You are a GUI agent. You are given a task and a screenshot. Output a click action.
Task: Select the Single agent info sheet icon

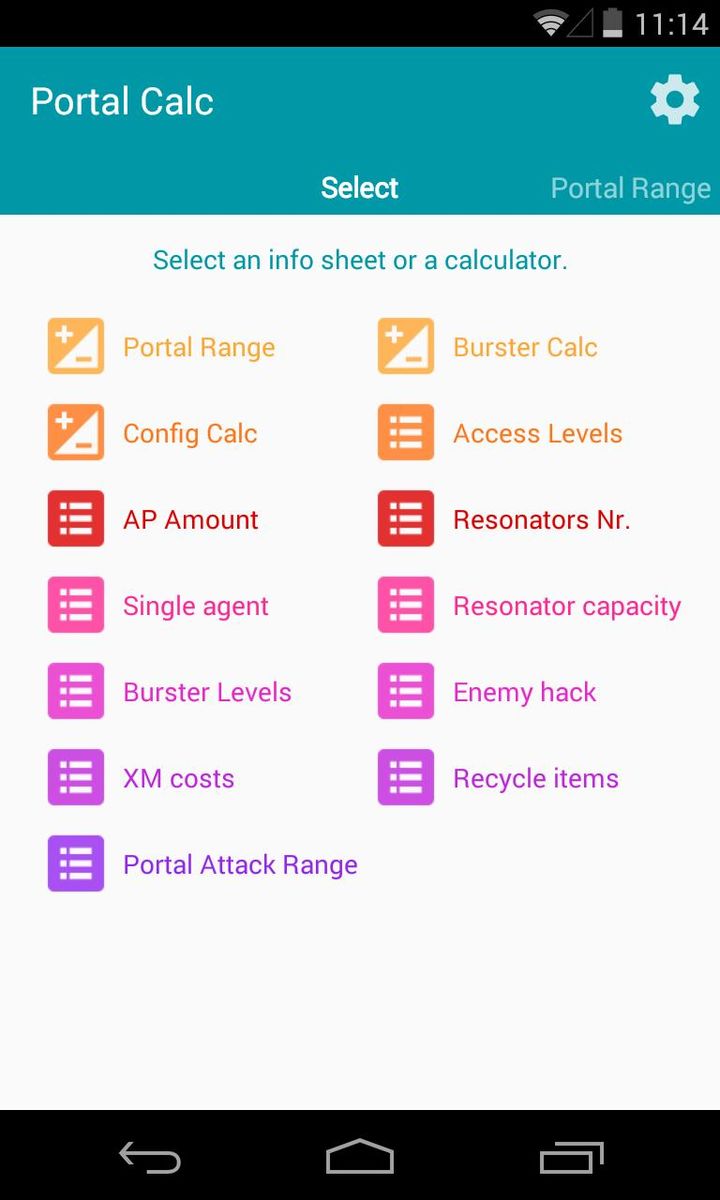(x=74, y=604)
